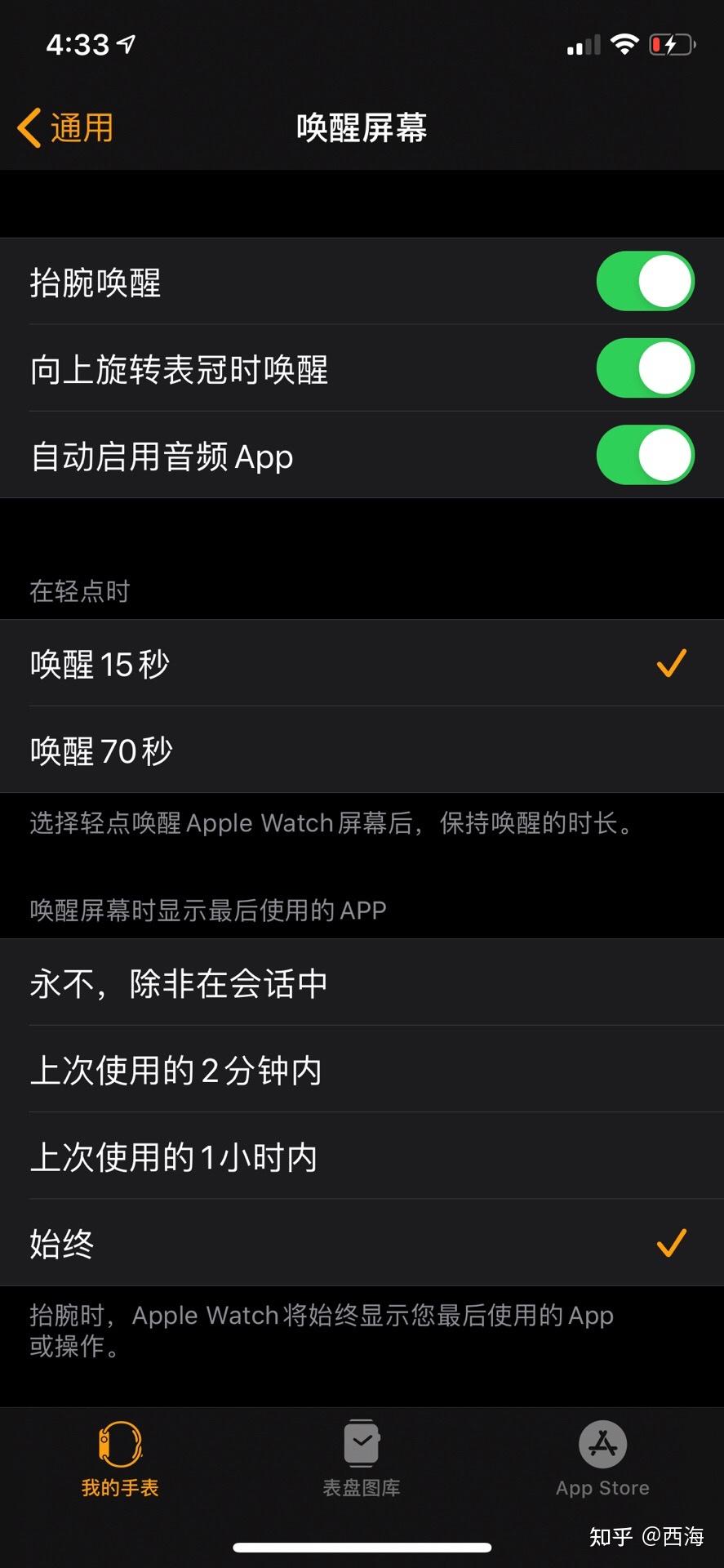Open the App Store tab

click(602, 1459)
